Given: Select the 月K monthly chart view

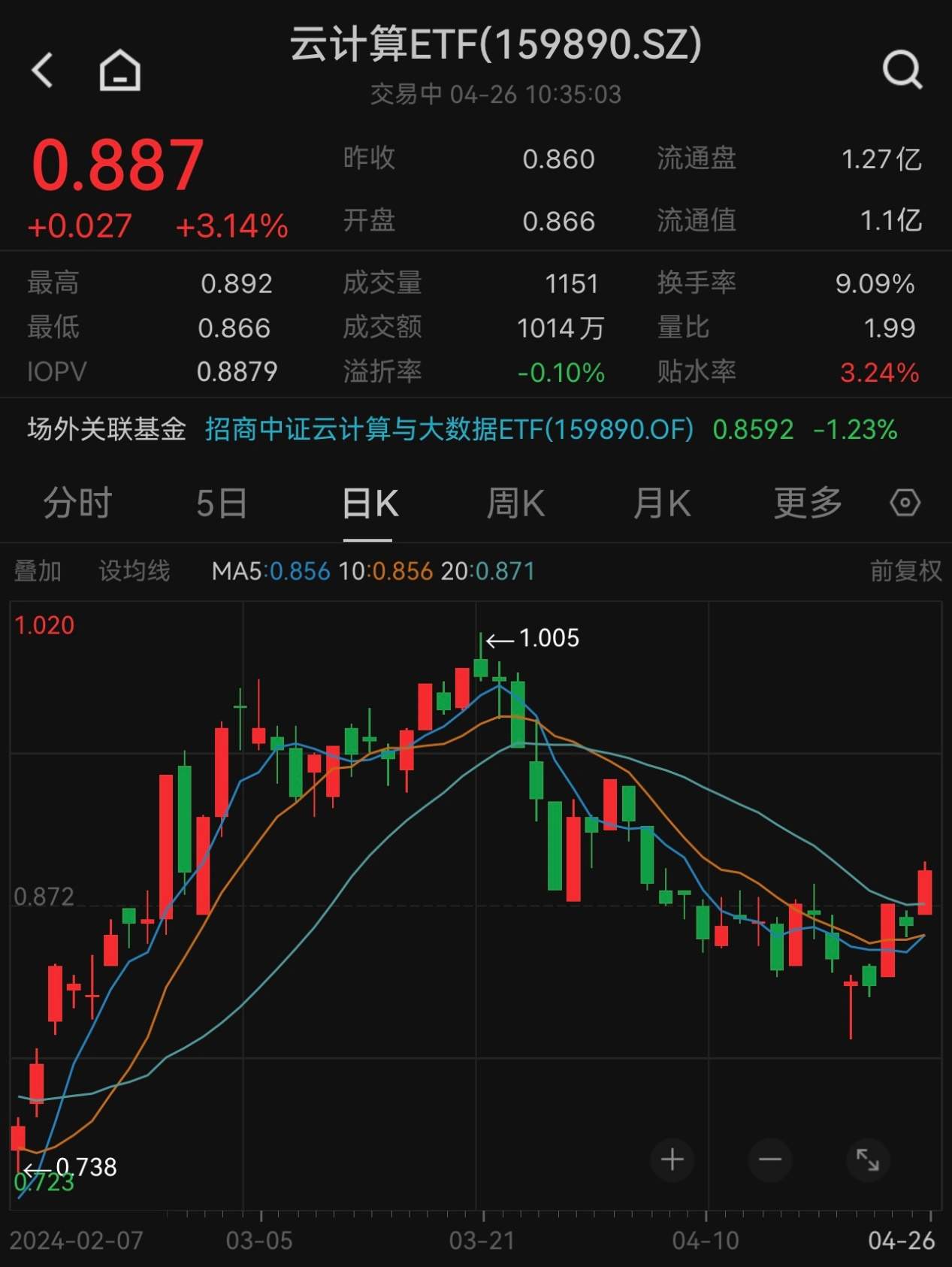Looking at the screenshot, I should [660, 503].
